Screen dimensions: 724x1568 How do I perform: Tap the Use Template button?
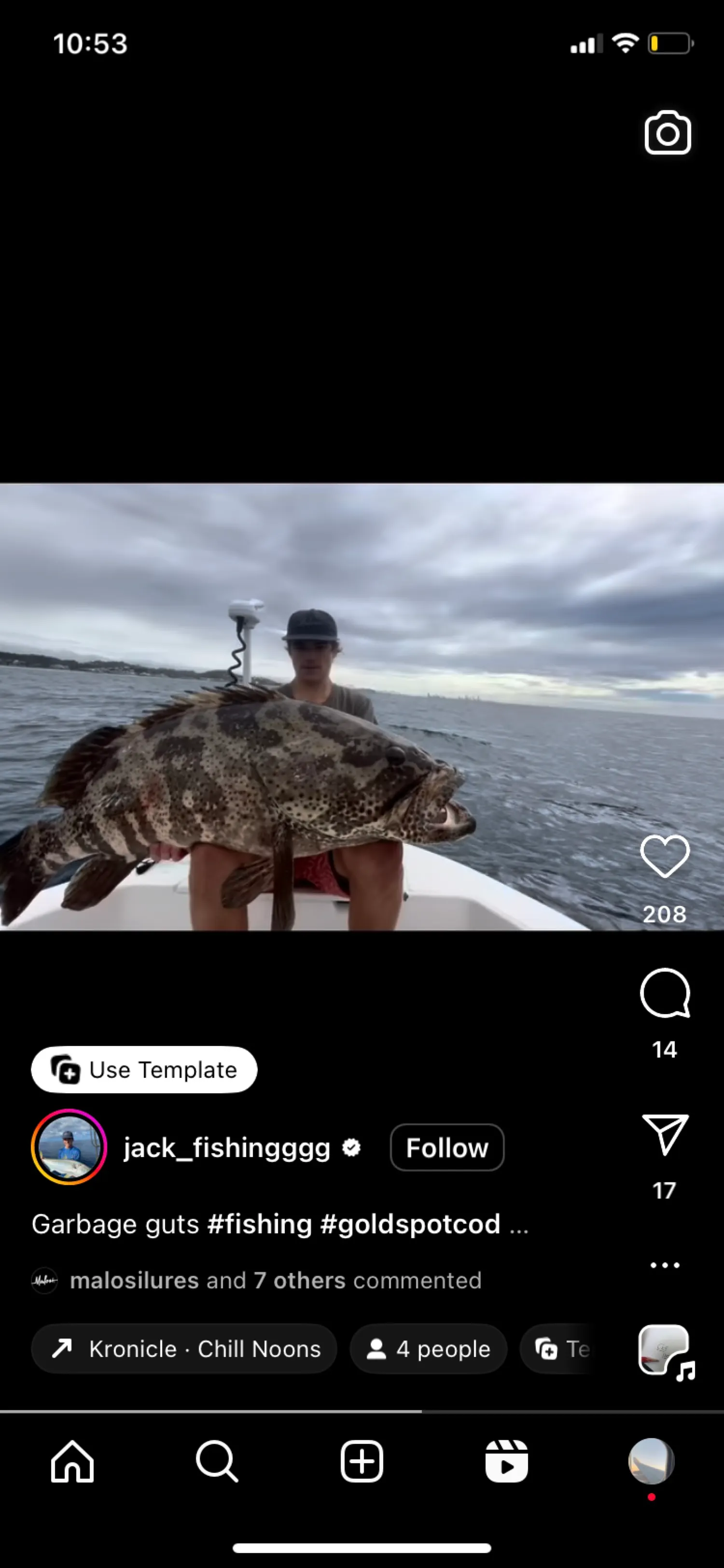(x=144, y=1070)
